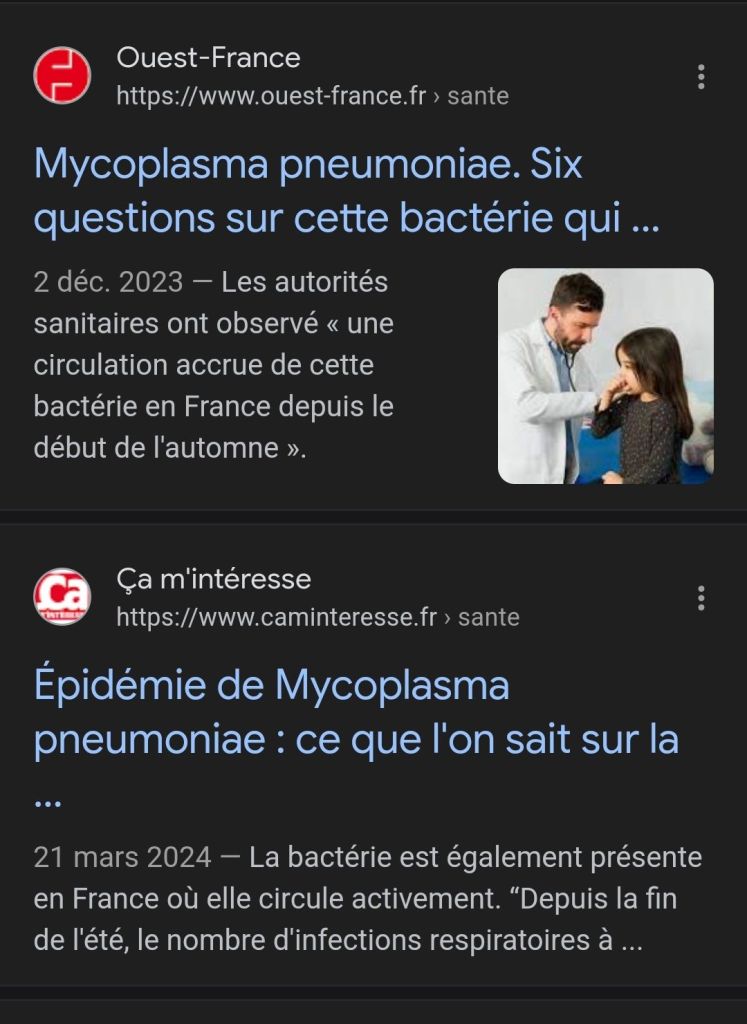Screen dimensions: 747x1024
Task: Visit the caminteresse.fr source link
Action: click(x=276, y=617)
